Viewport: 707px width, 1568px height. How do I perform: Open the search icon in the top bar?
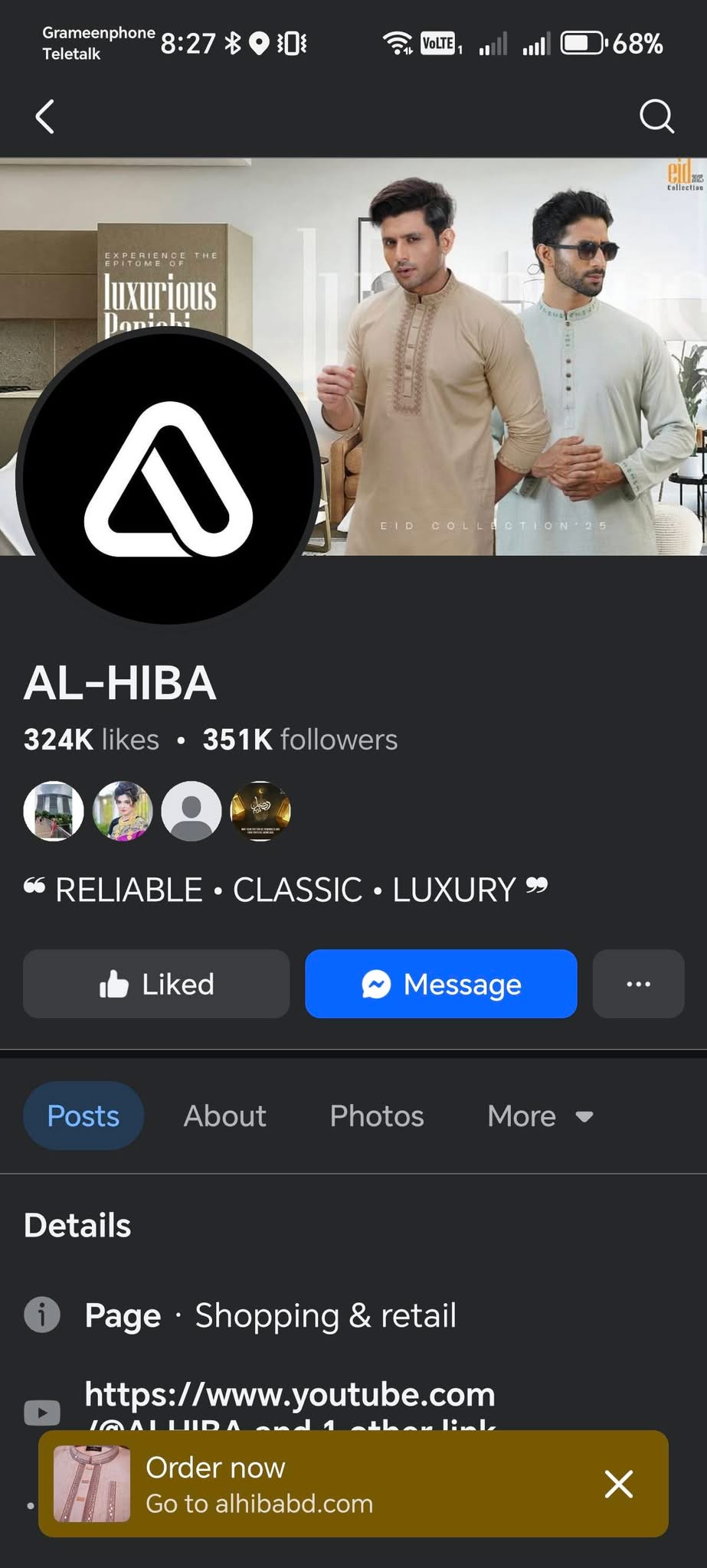point(656,117)
